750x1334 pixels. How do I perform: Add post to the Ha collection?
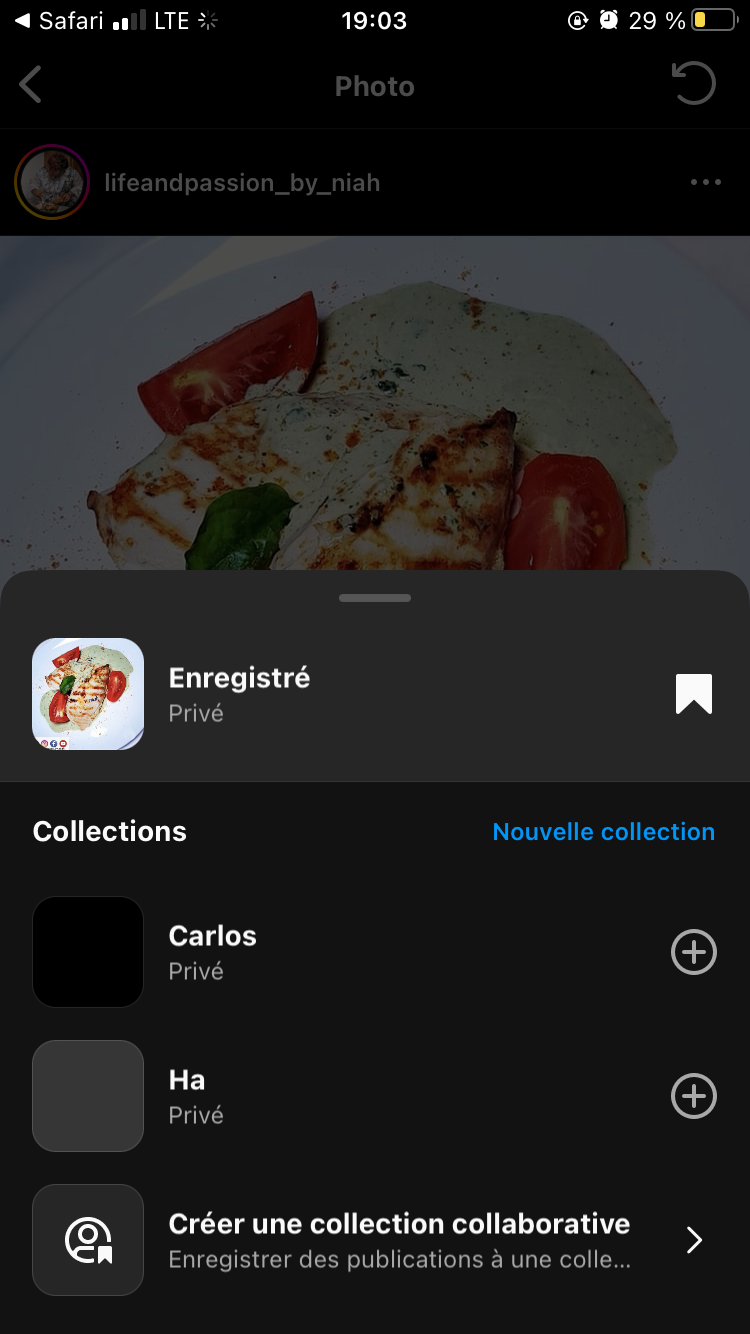693,1096
